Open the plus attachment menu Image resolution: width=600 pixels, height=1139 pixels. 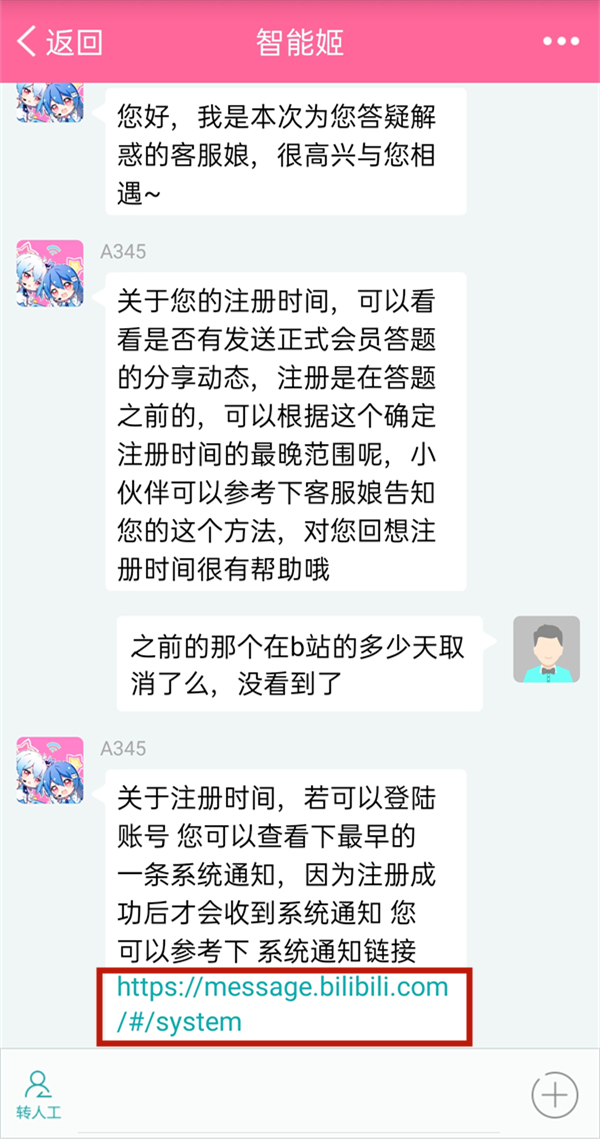[x=554, y=1094]
